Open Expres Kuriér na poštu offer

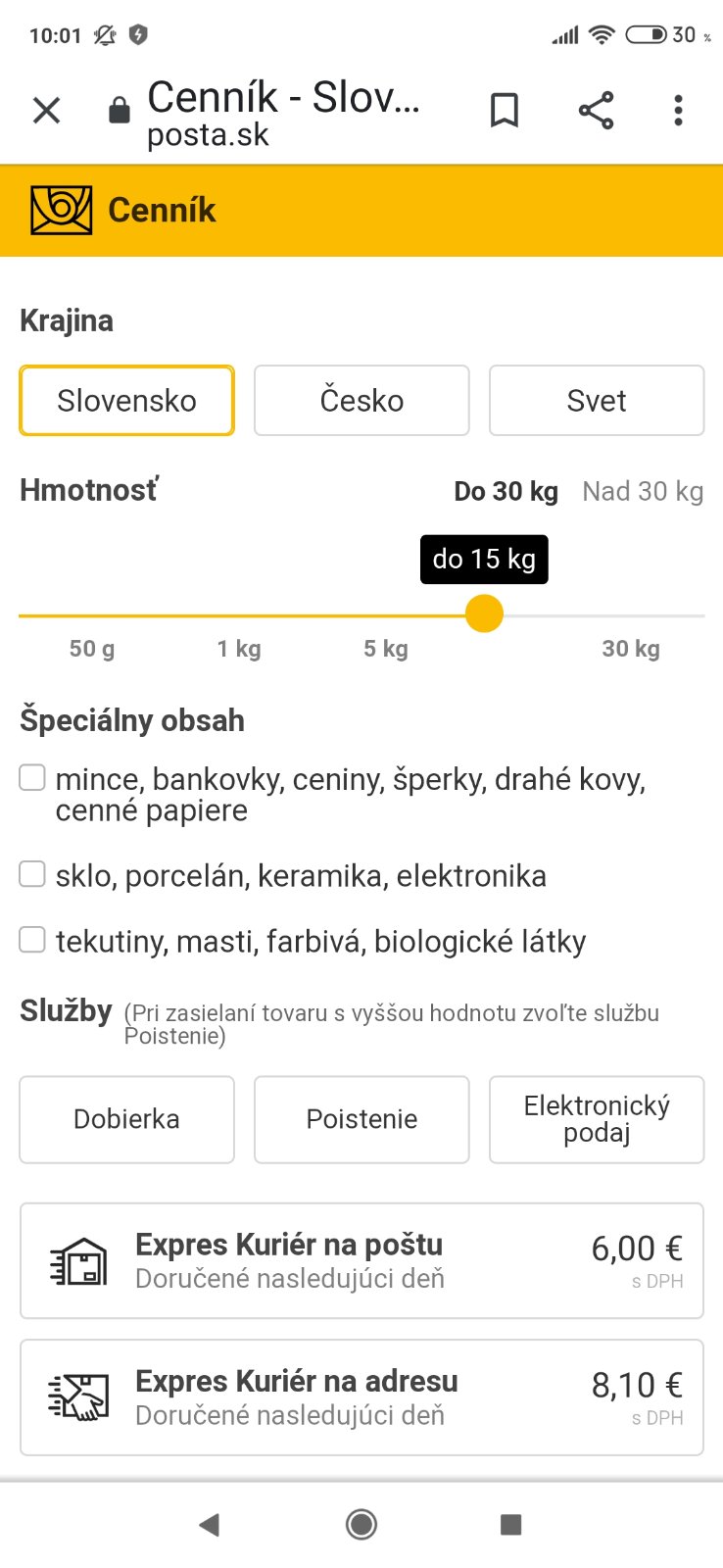pyautogui.click(x=361, y=1260)
